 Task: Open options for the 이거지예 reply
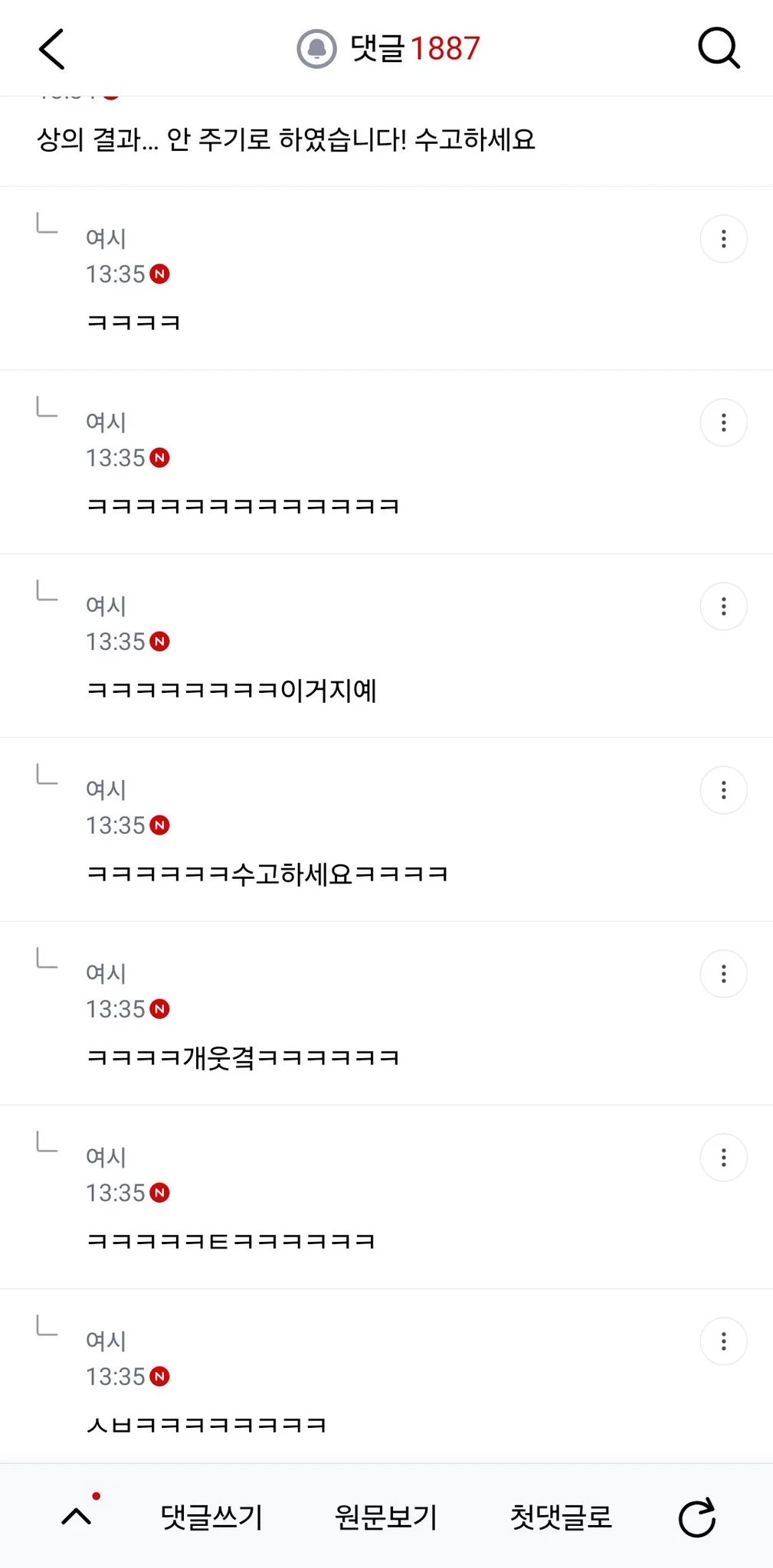coord(723,606)
